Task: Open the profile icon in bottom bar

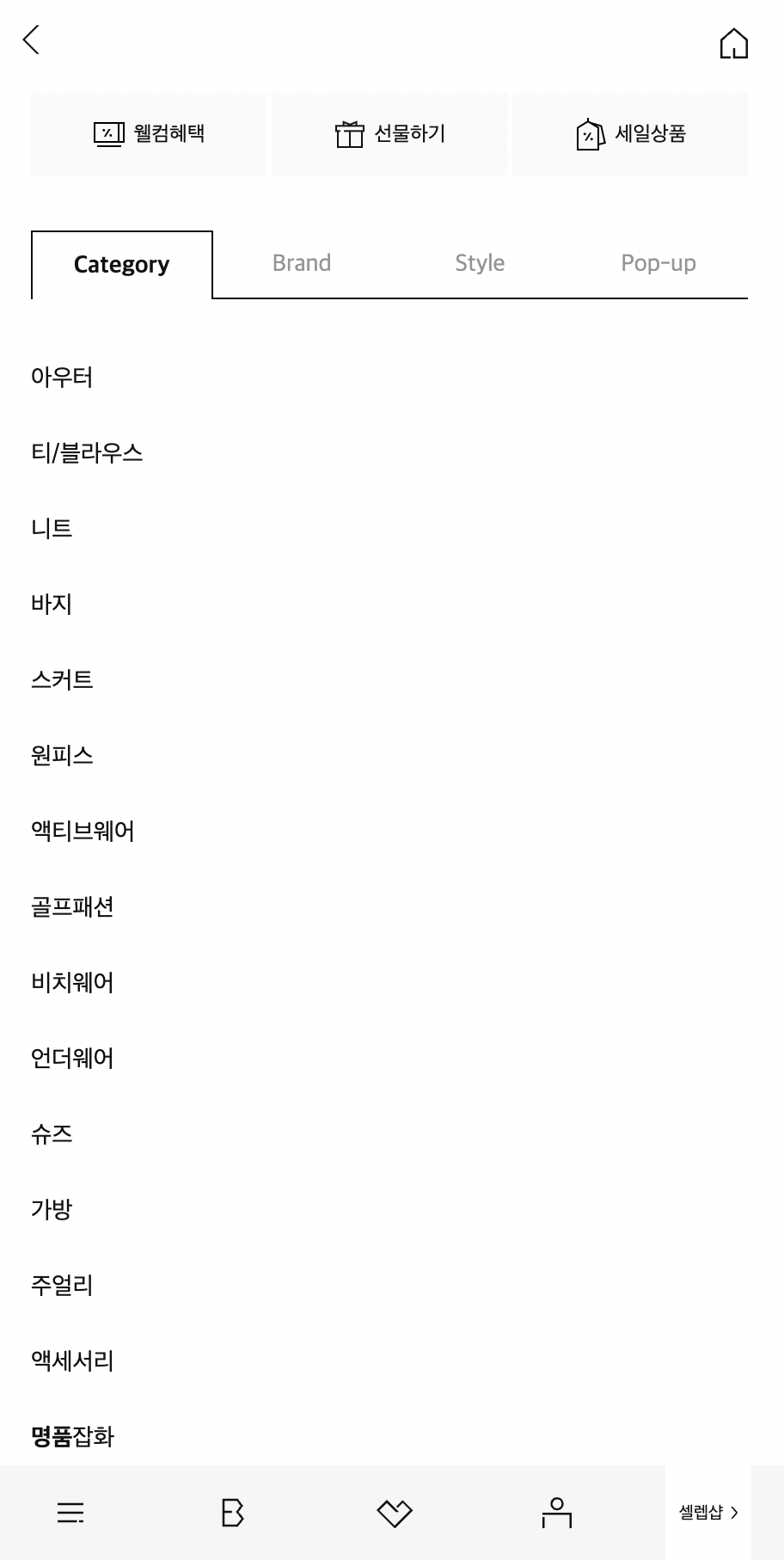Action: coord(557,1513)
